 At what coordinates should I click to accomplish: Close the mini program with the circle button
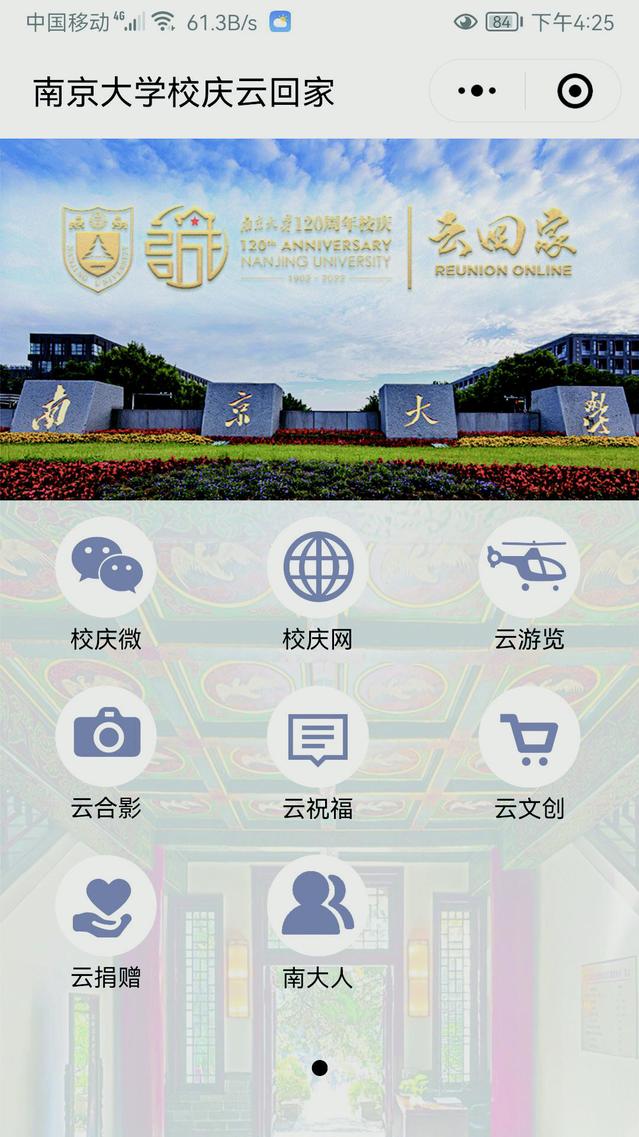pyautogui.click(x=574, y=91)
